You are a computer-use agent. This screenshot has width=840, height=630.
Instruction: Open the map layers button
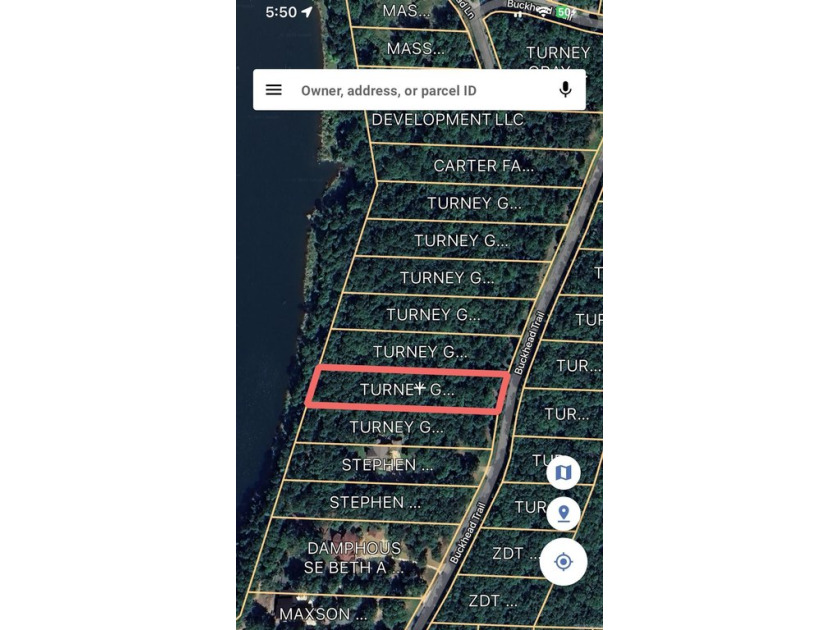click(x=563, y=472)
